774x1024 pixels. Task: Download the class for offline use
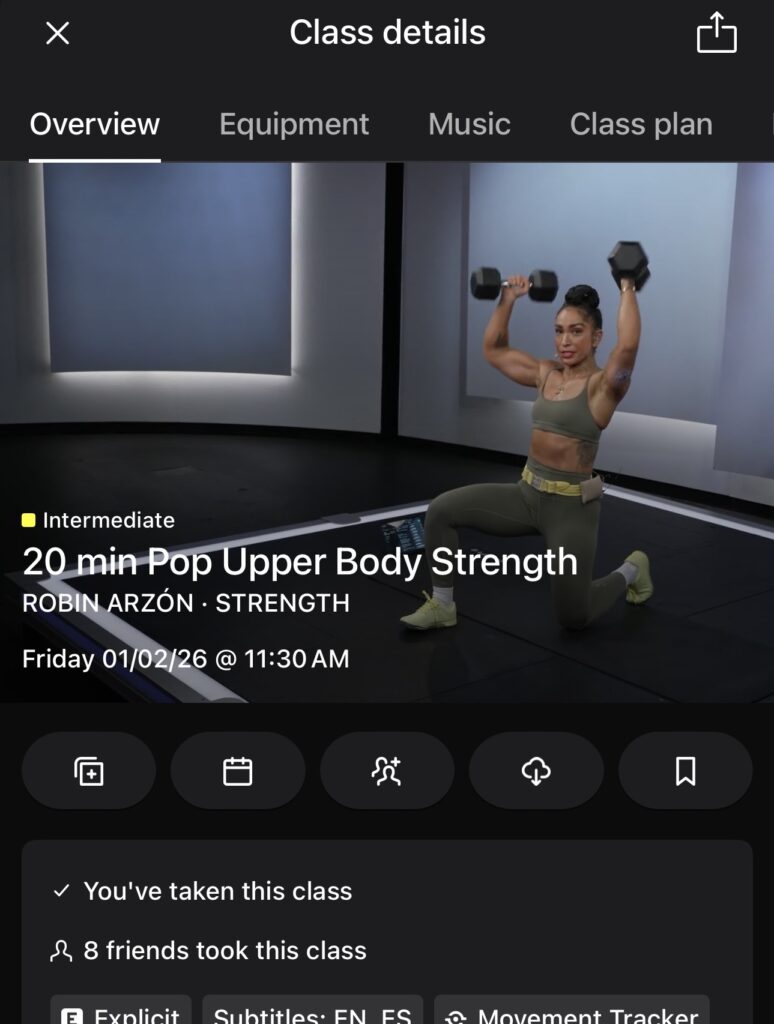(x=536, y=771)
